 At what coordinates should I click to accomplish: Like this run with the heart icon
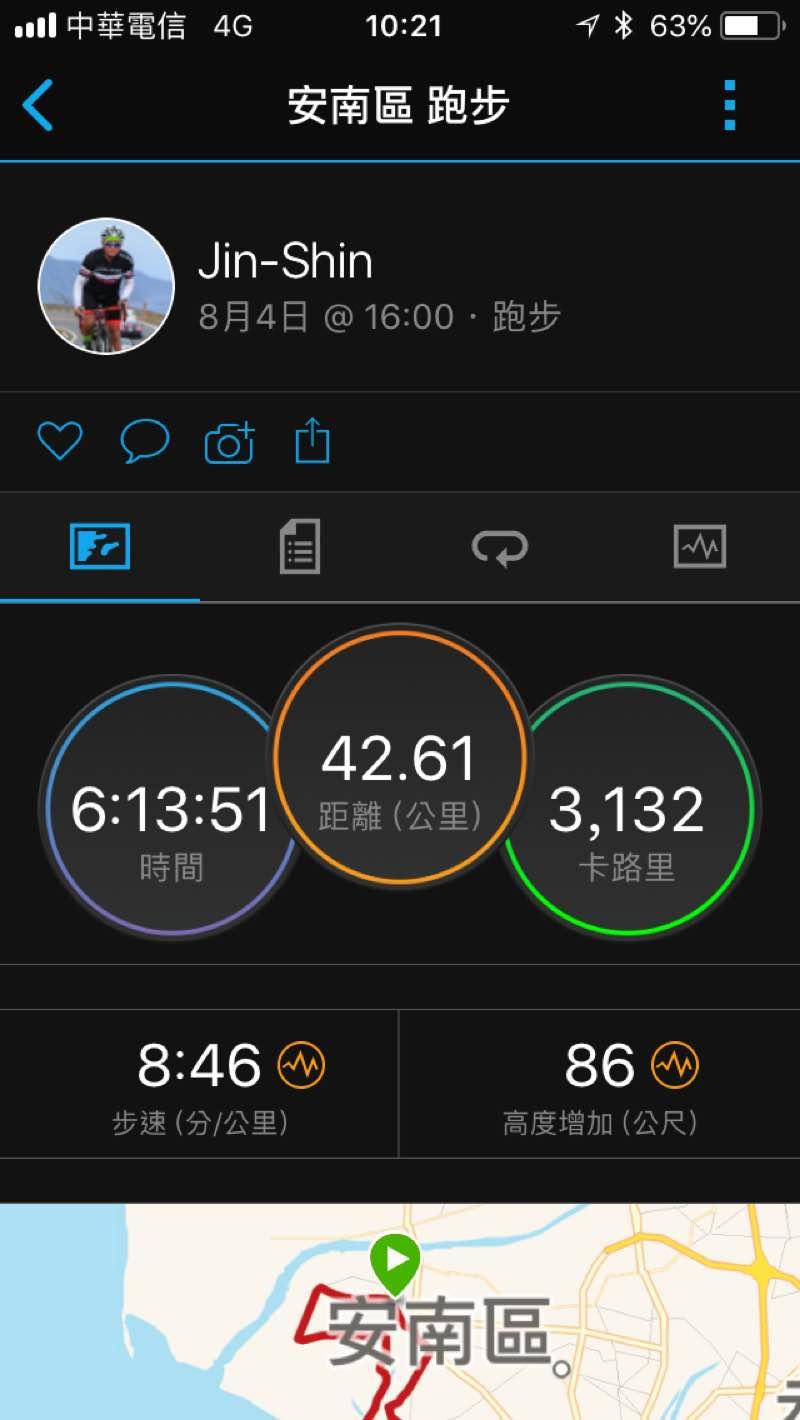coord(59,441)
